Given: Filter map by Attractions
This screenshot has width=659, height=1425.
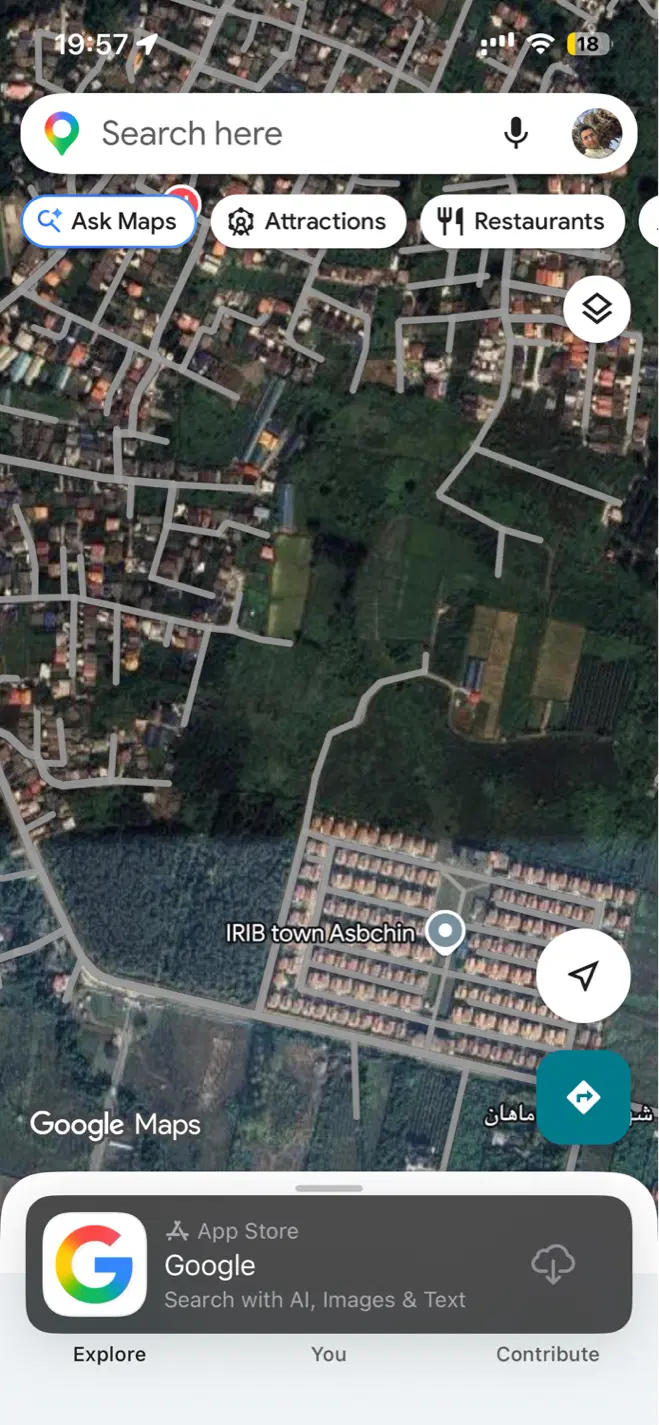Looking at the screenshot, I should point(308,221).
